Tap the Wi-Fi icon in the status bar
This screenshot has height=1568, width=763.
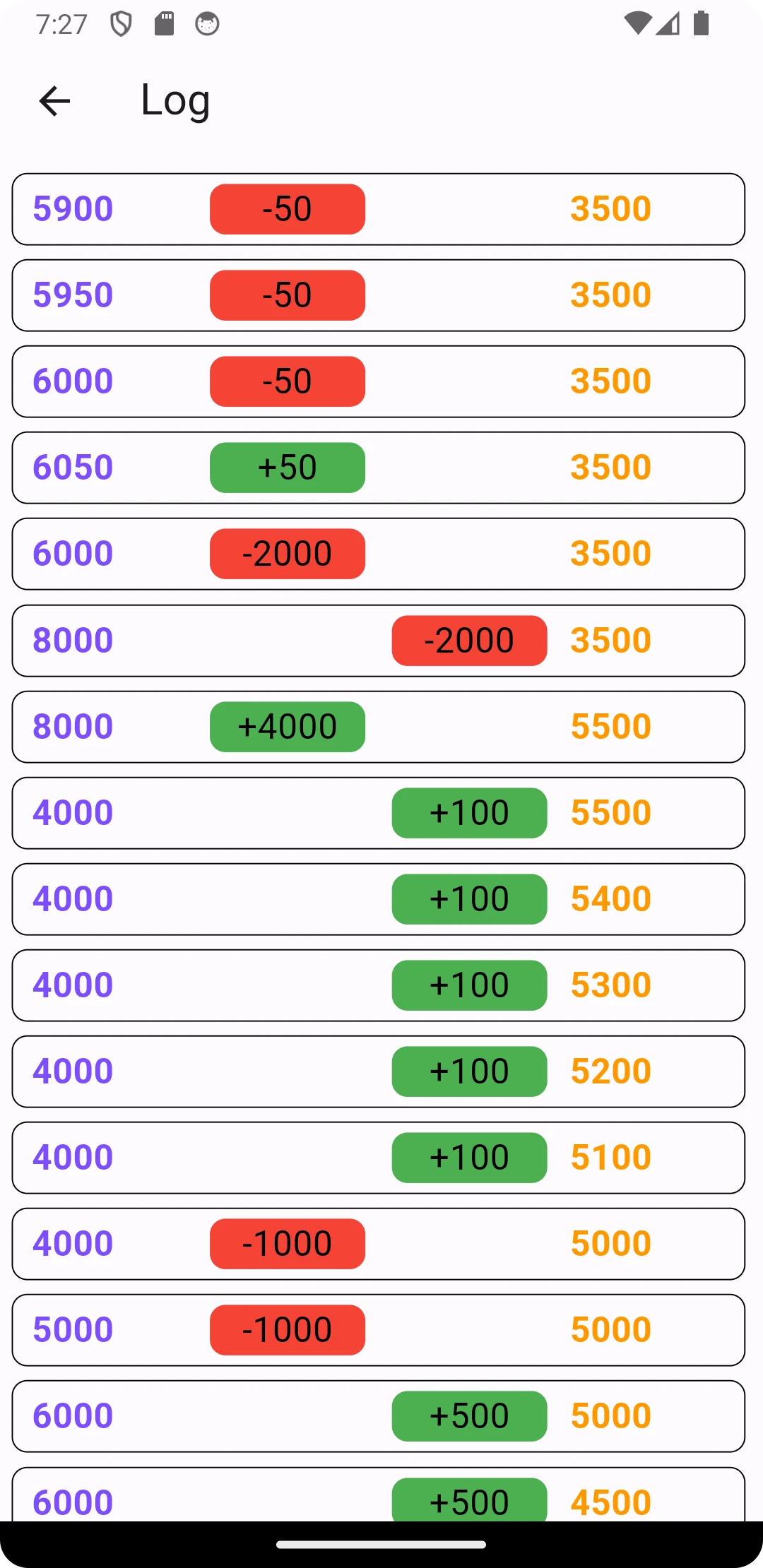[x=637, y=23]
